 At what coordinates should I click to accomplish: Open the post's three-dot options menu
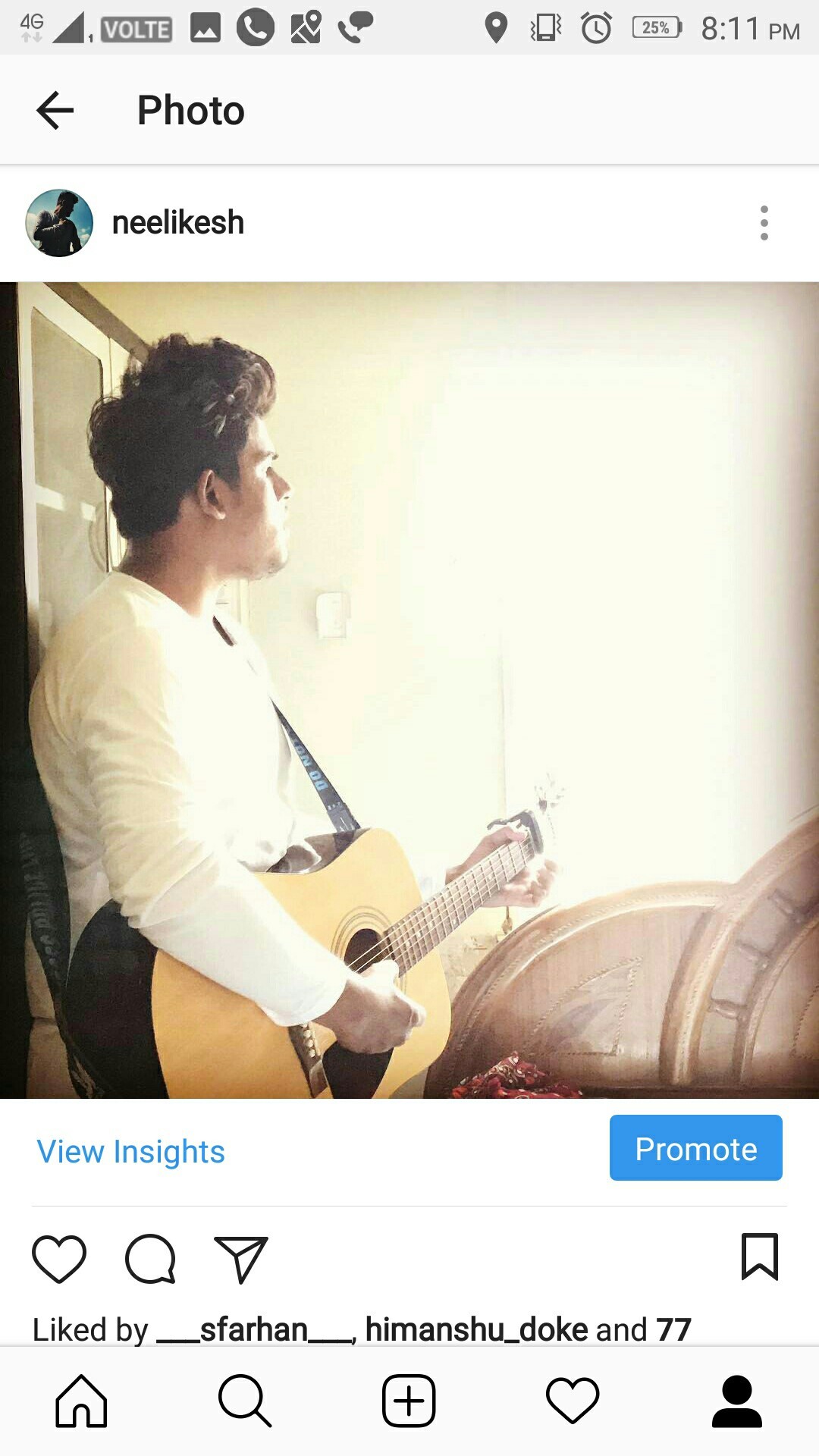click(x=764, y=223)
